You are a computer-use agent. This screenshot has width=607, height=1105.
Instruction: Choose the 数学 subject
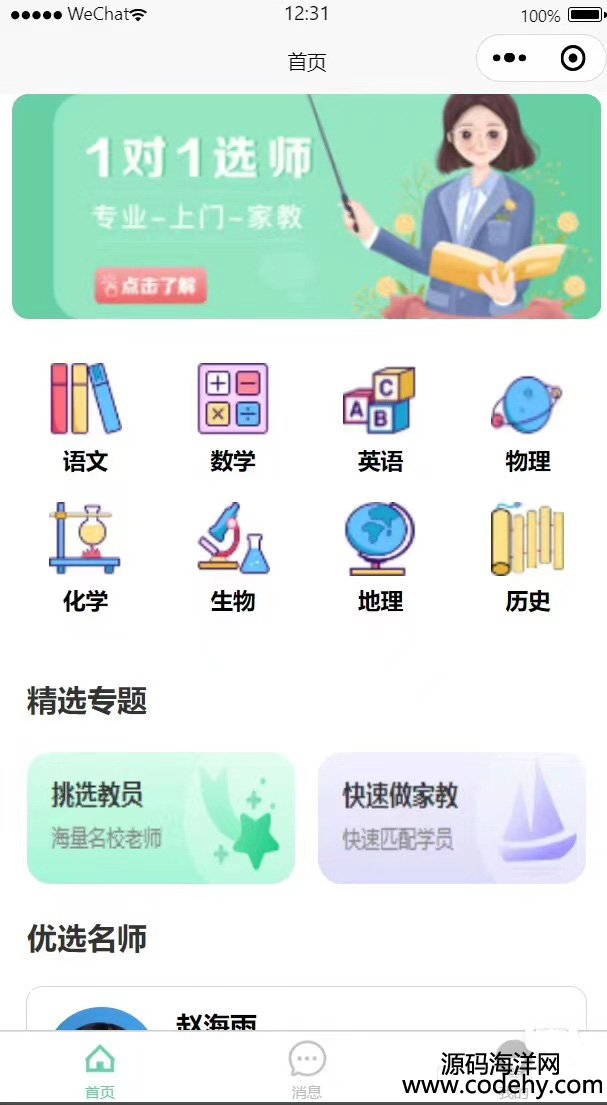point(233,417)
